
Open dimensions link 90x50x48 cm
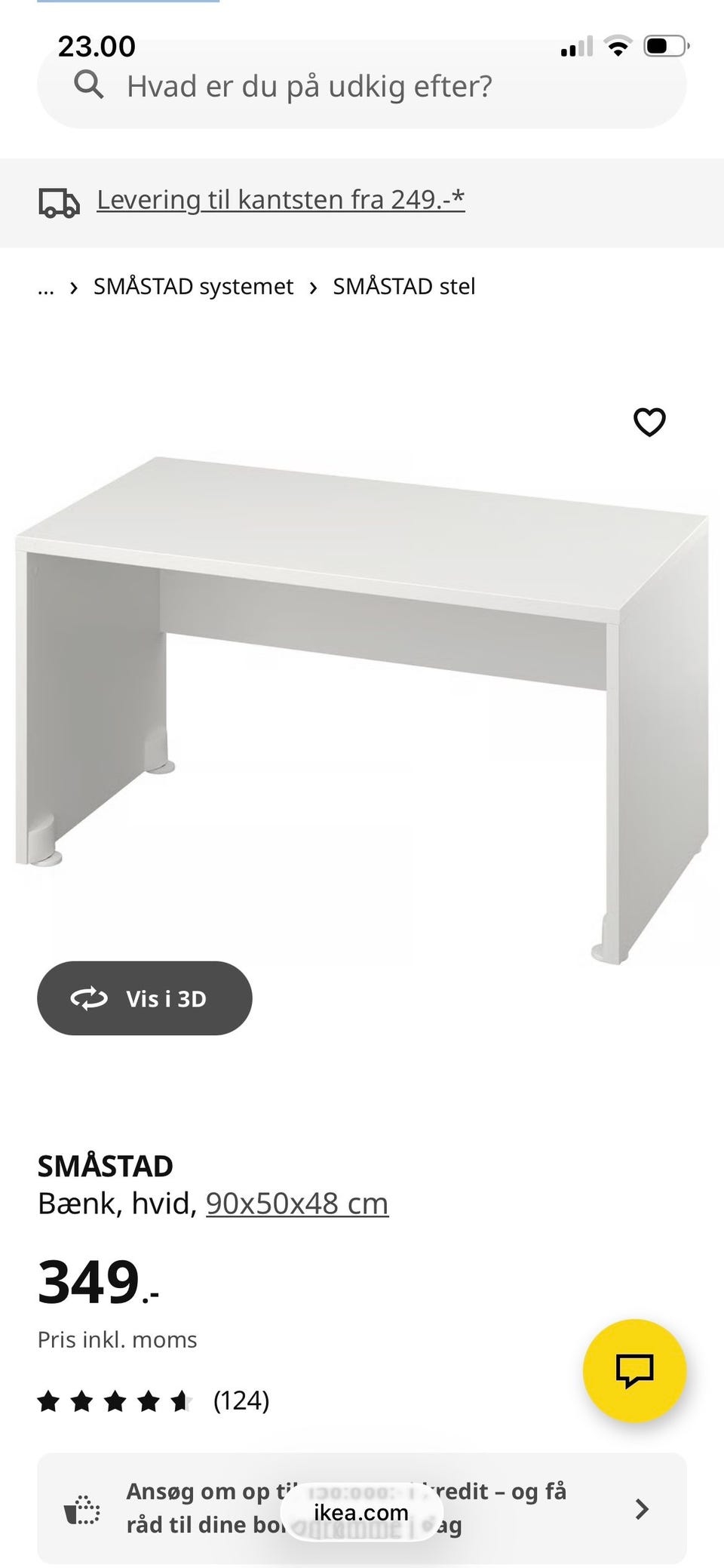tap(296, 1203)
